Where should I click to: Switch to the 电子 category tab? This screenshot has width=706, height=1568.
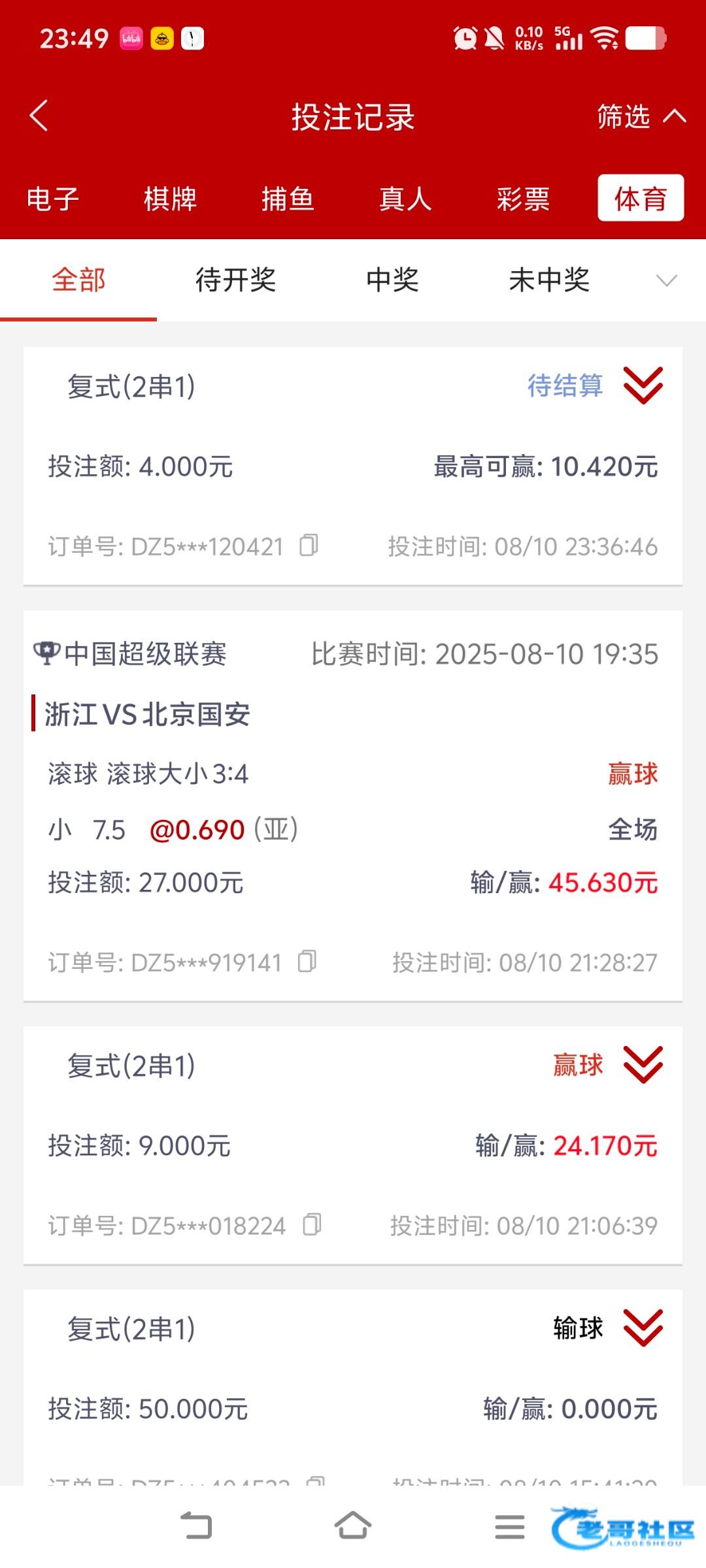[52, 199]
